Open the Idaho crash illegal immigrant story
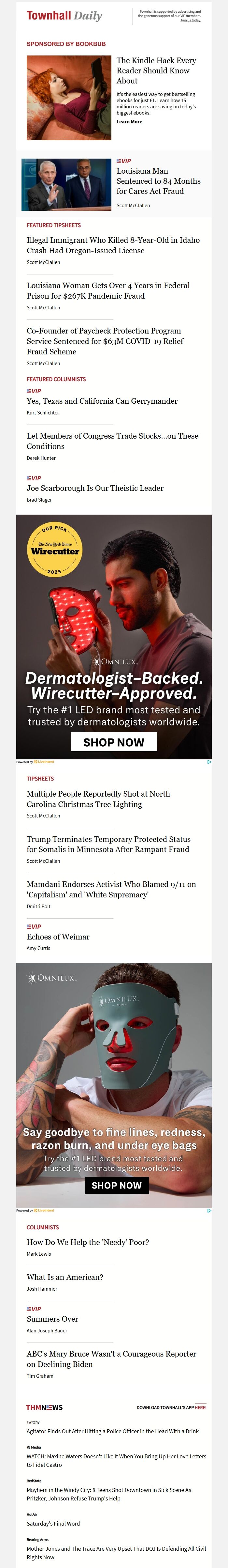 113,245
